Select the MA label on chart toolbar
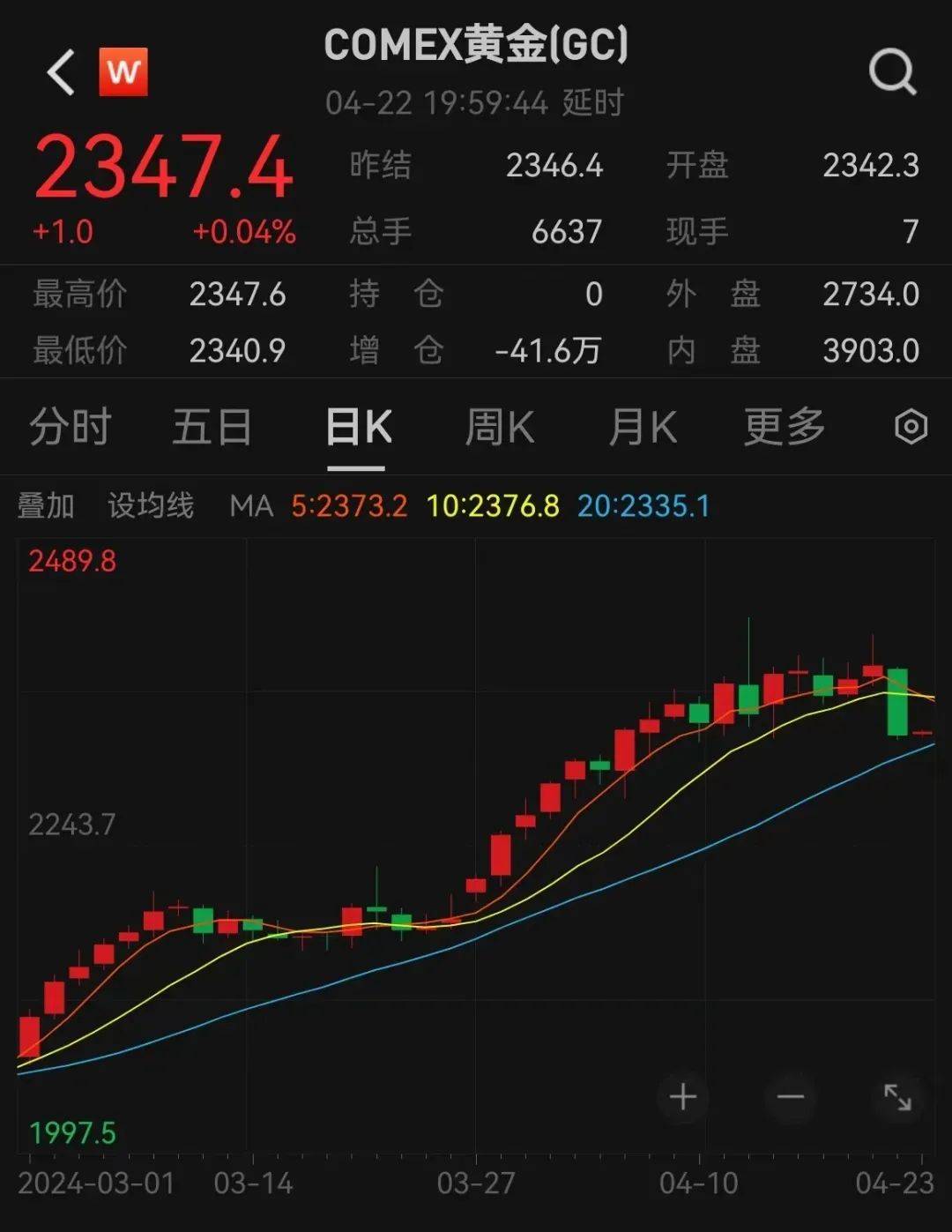Viewport: 952px width, 1232px height. tap(251, 505)
